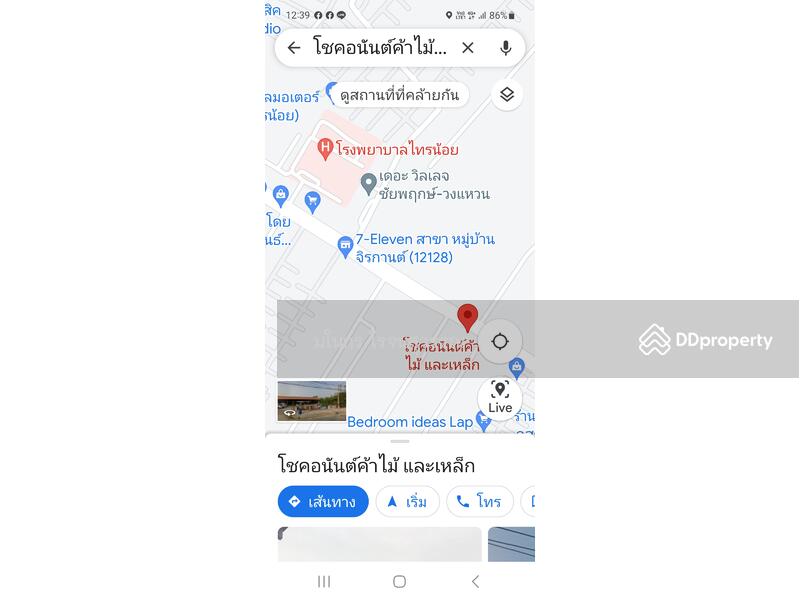Clear the search text
800x600 pixels.
tap(467, 48)
